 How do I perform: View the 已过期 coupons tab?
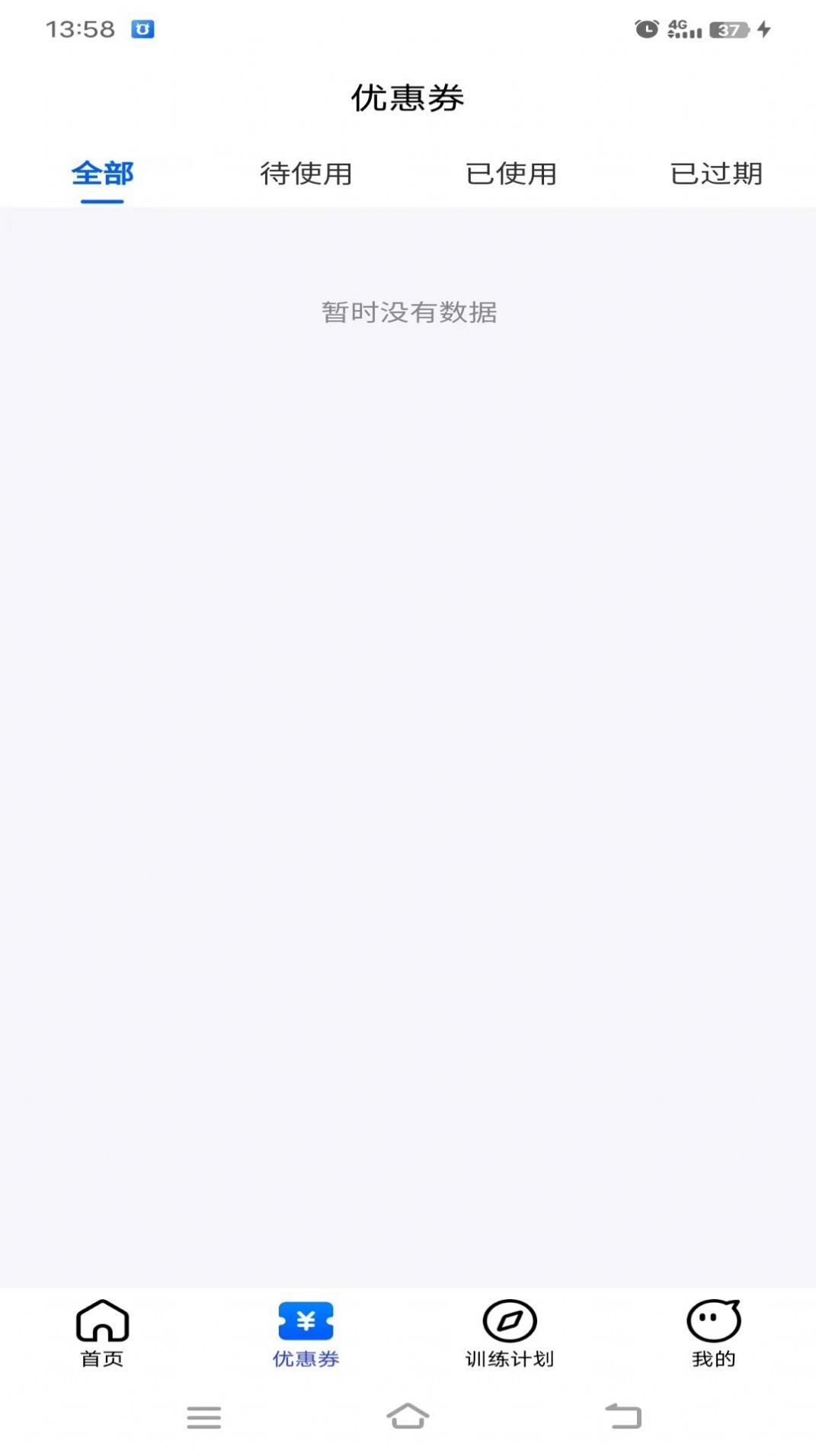coord(716,174)
